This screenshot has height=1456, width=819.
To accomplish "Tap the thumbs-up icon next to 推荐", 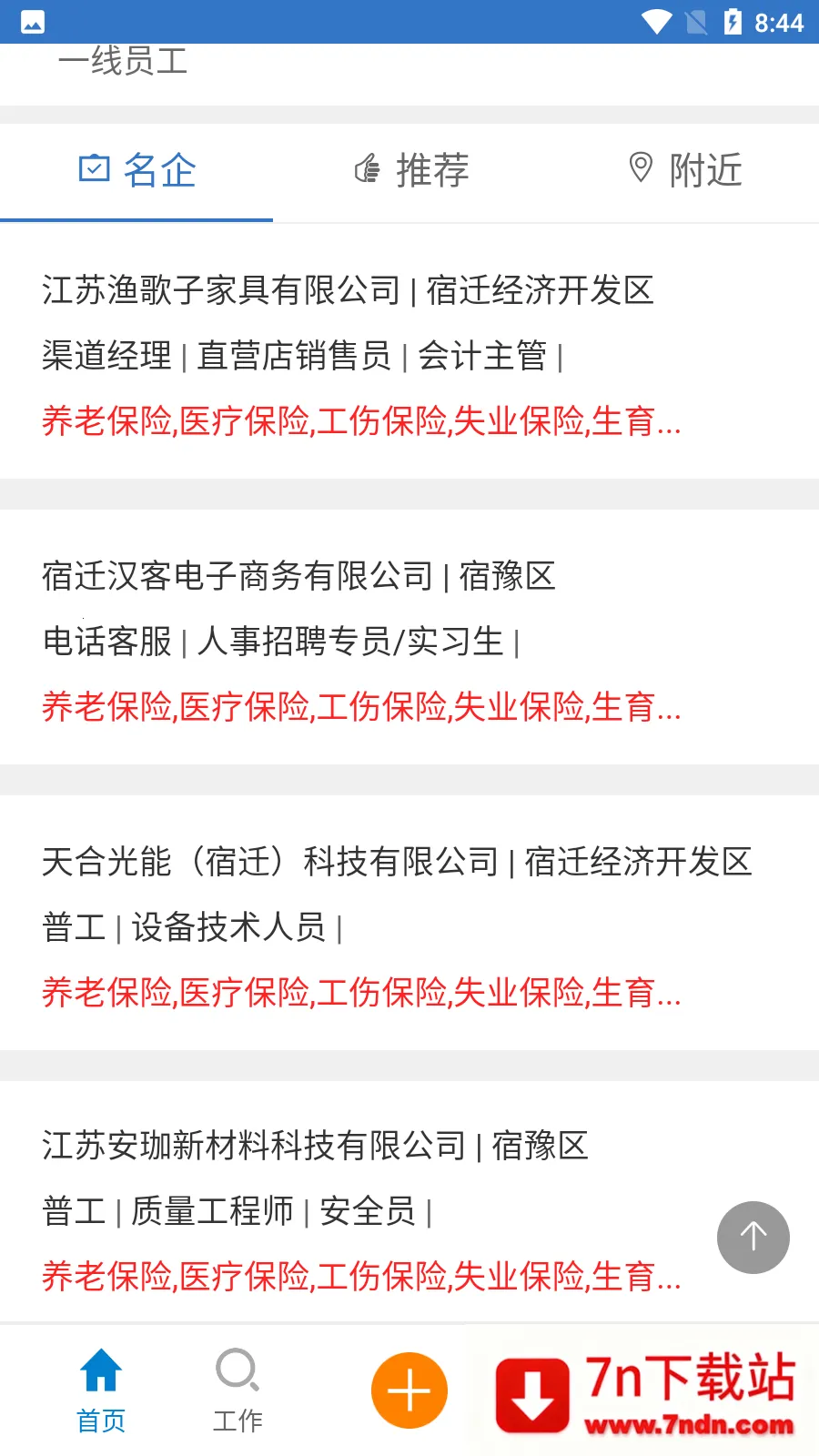I will [x=368, y=170].
